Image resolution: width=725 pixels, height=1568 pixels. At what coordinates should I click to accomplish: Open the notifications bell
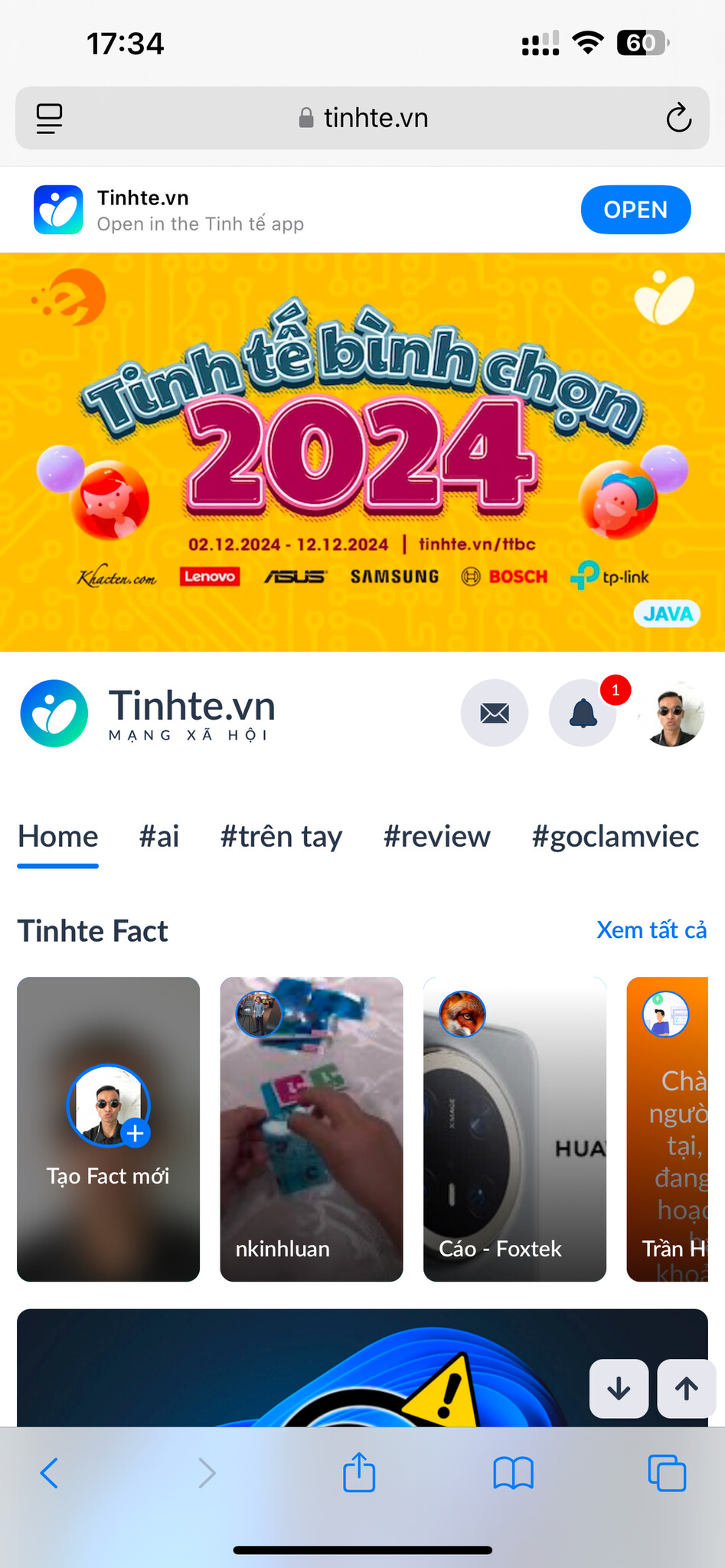(583, 713)
